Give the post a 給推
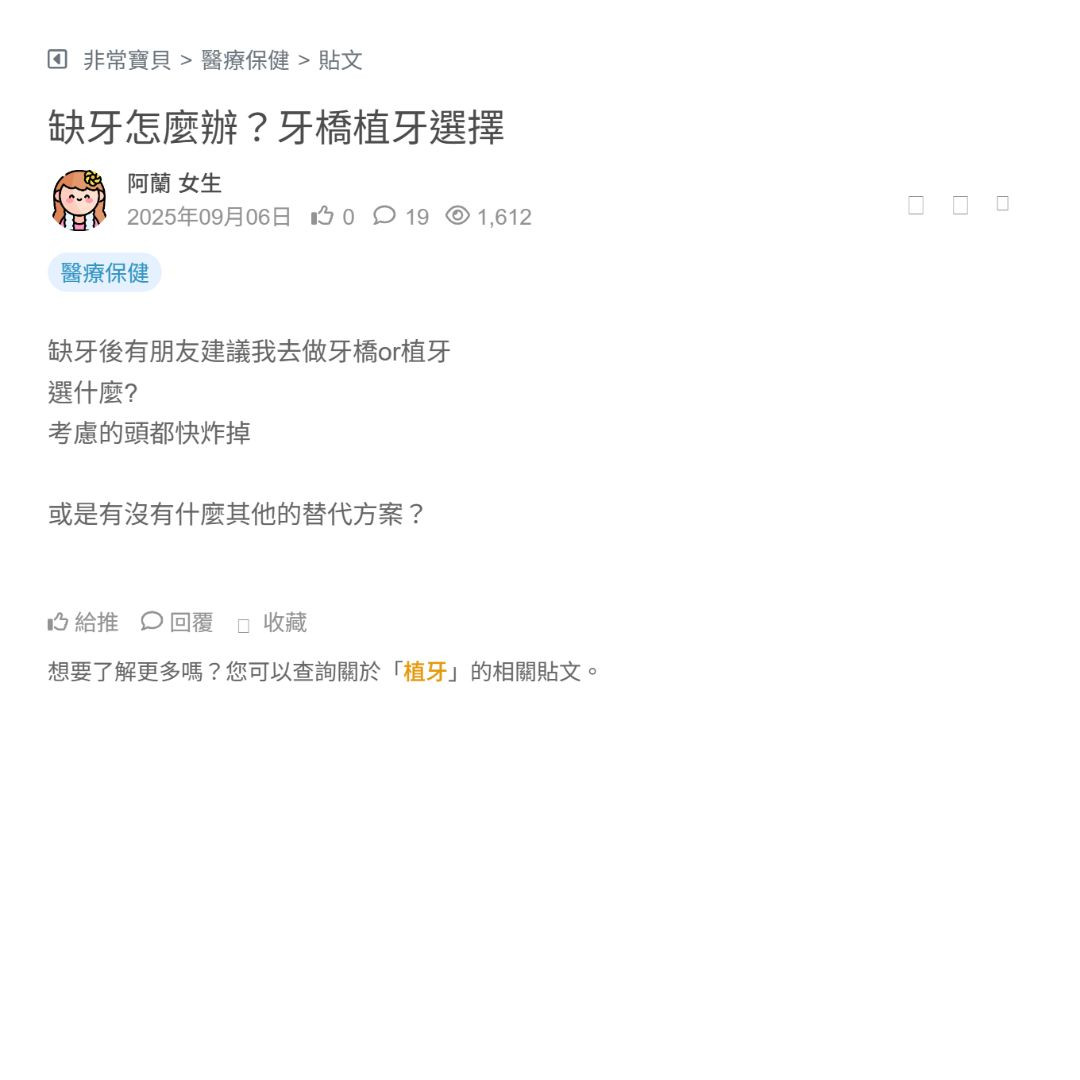The image size is (1080, 1080). click(x=83, y=622)
